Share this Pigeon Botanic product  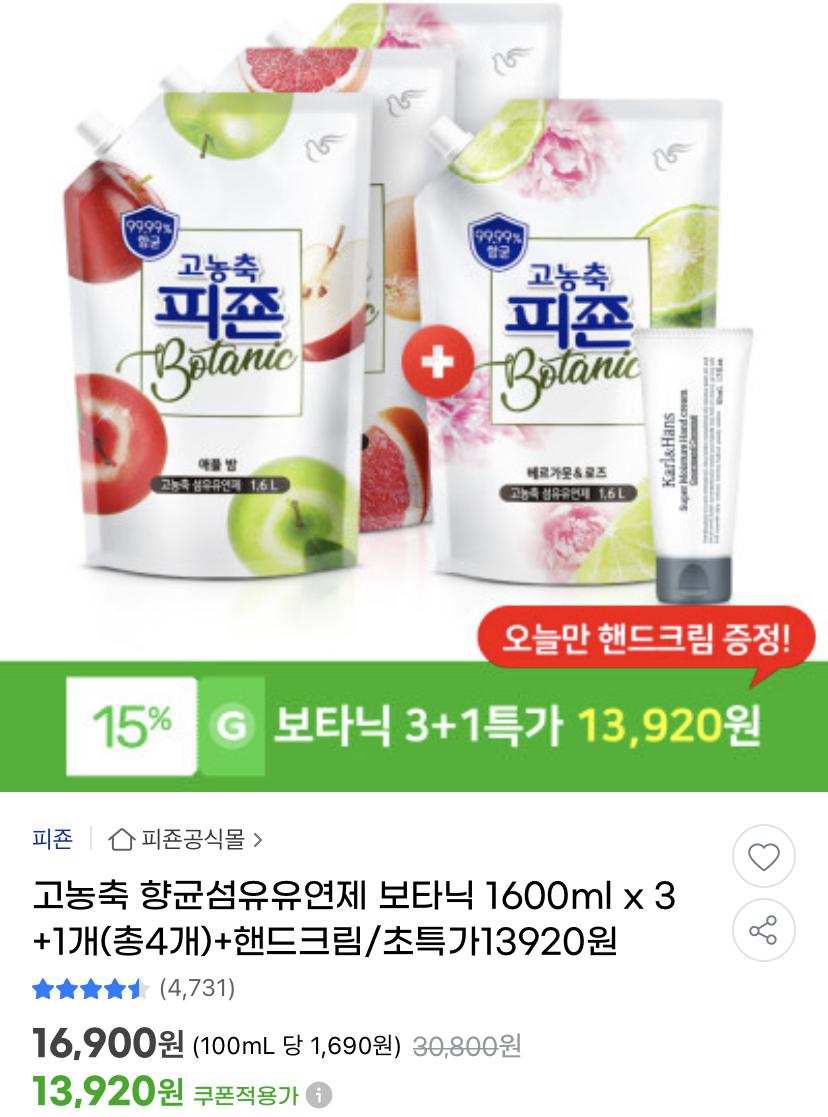click(764, 931)
